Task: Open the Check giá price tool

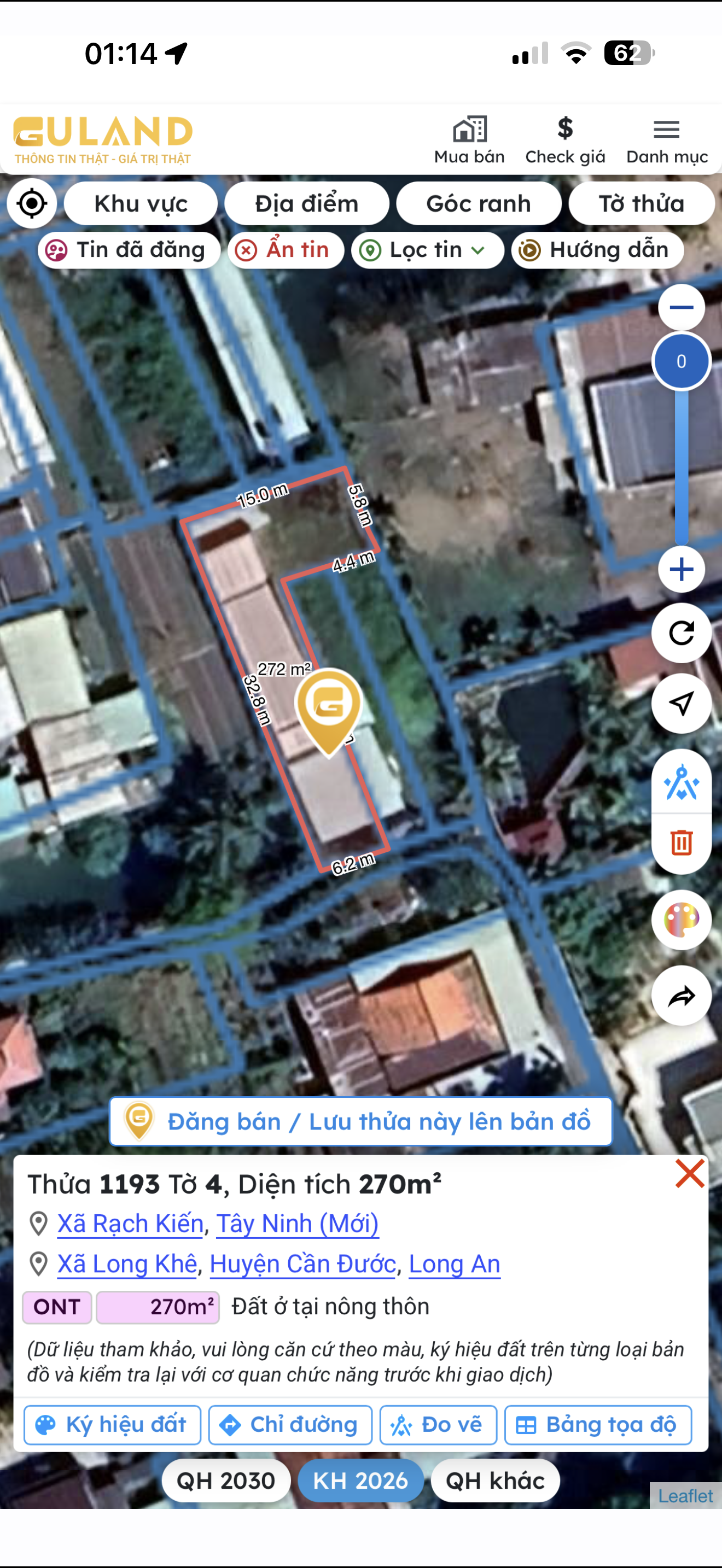Action: point(565,141)
